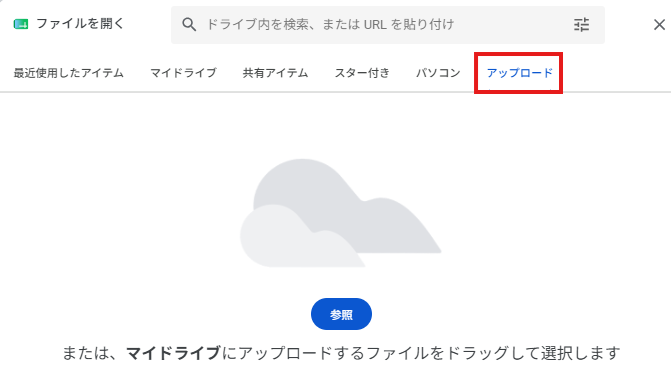Go to the パソコン tab
The height and width of the screenshot is (379, 671).
click(438, 73)
